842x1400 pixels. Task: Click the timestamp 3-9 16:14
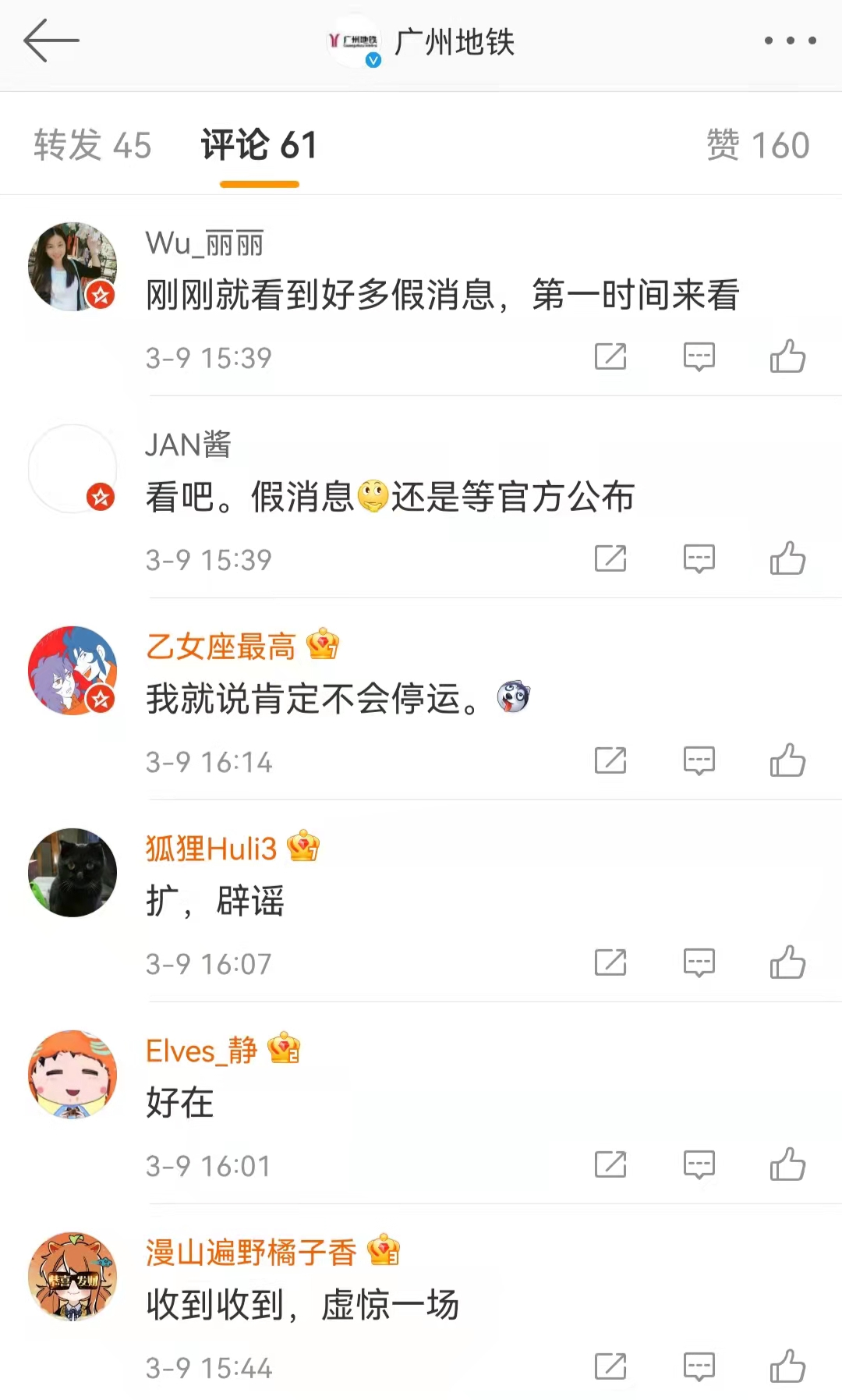(208, 760)
